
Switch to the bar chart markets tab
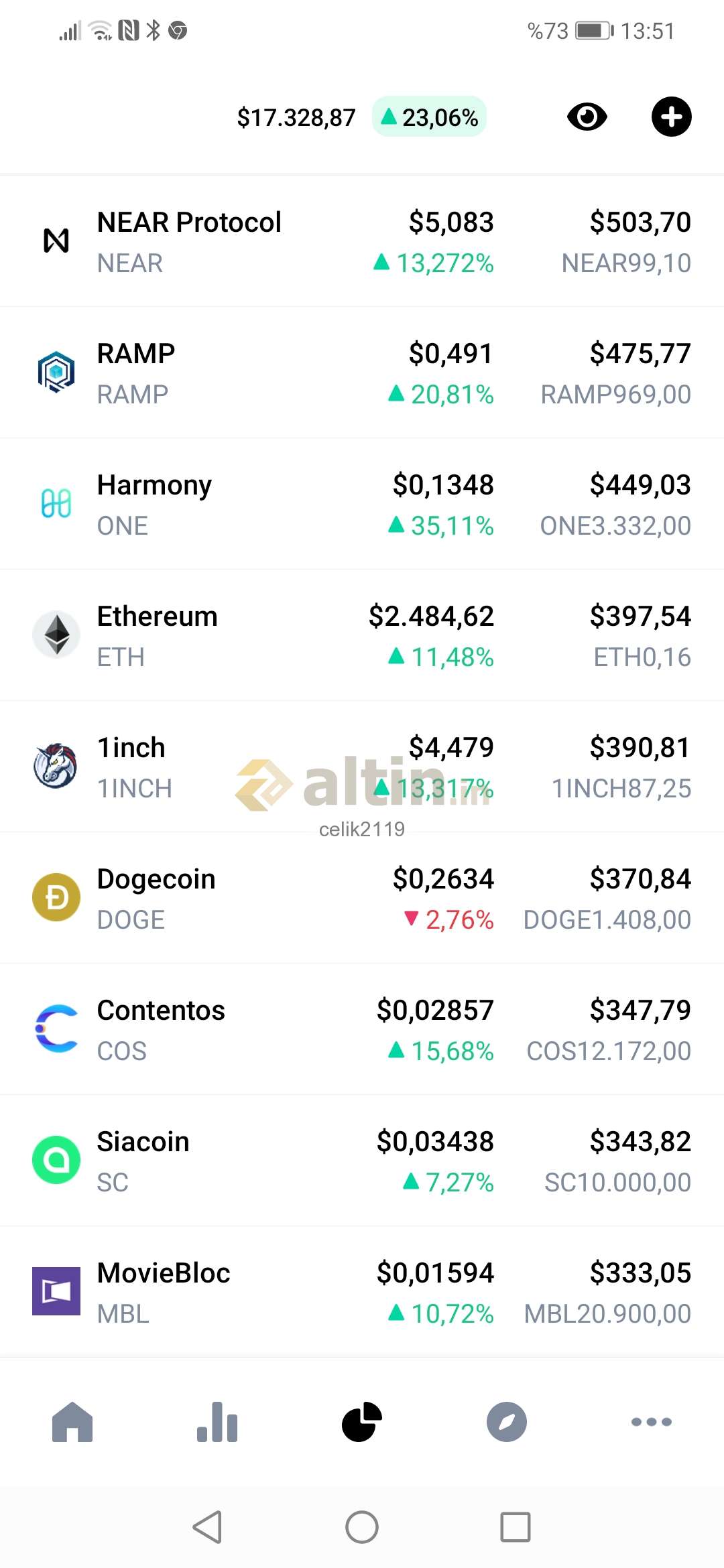[x=217, y=1421]
